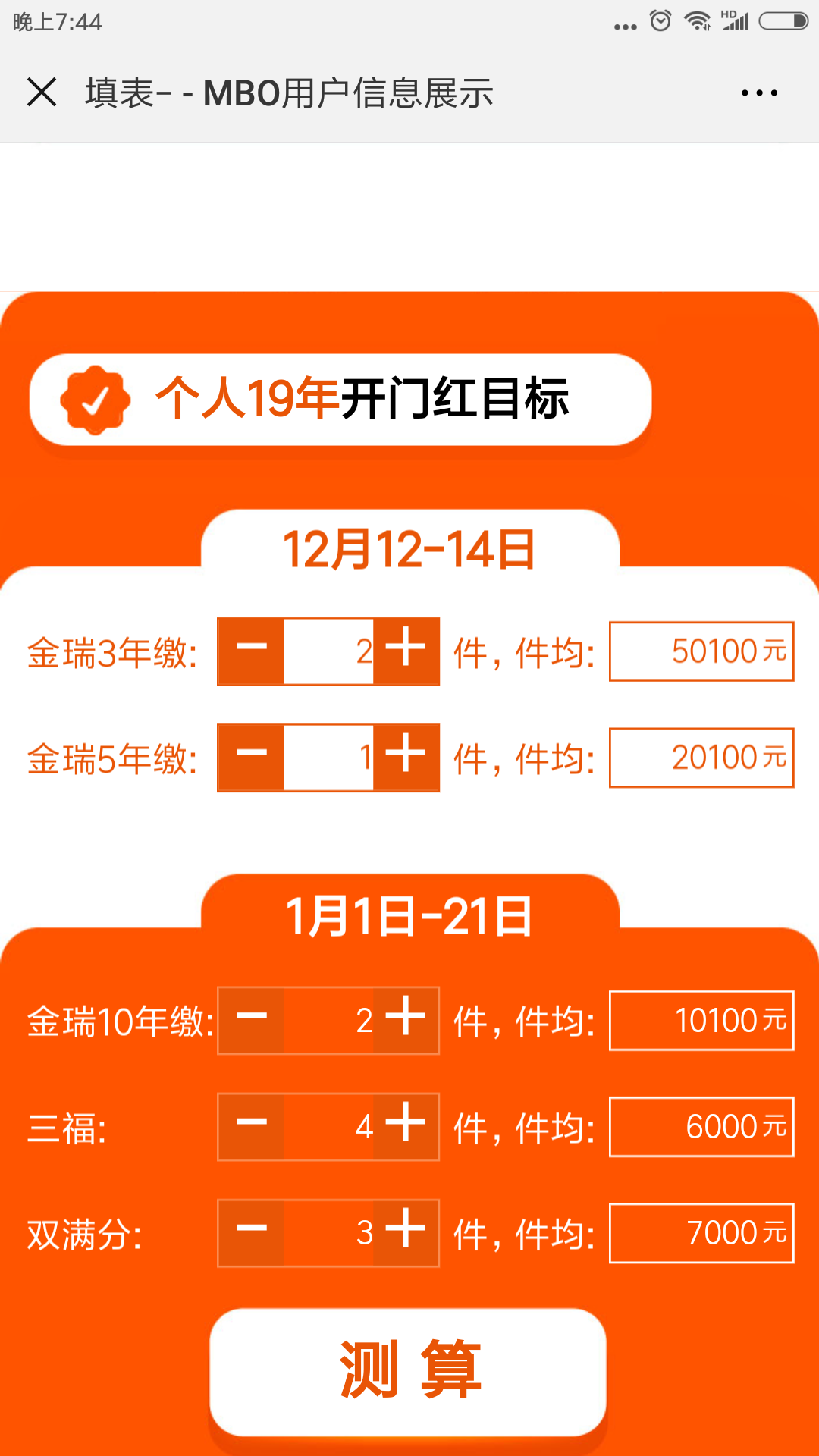Increase 金瑞3年缴 quantity

click(x=406, y=651)
